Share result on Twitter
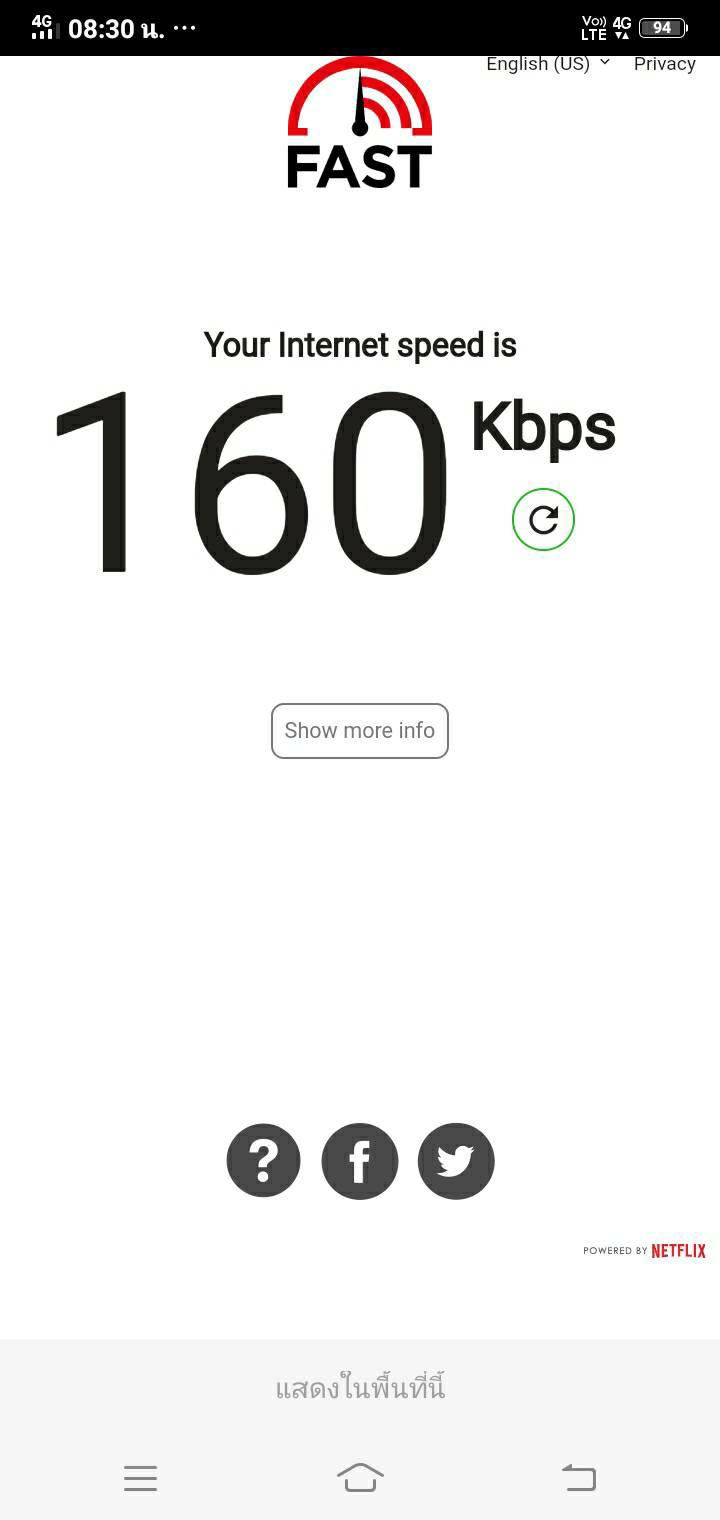Image resolution: width=720 pixels, height=1520 pixels. coord(456,1160)
